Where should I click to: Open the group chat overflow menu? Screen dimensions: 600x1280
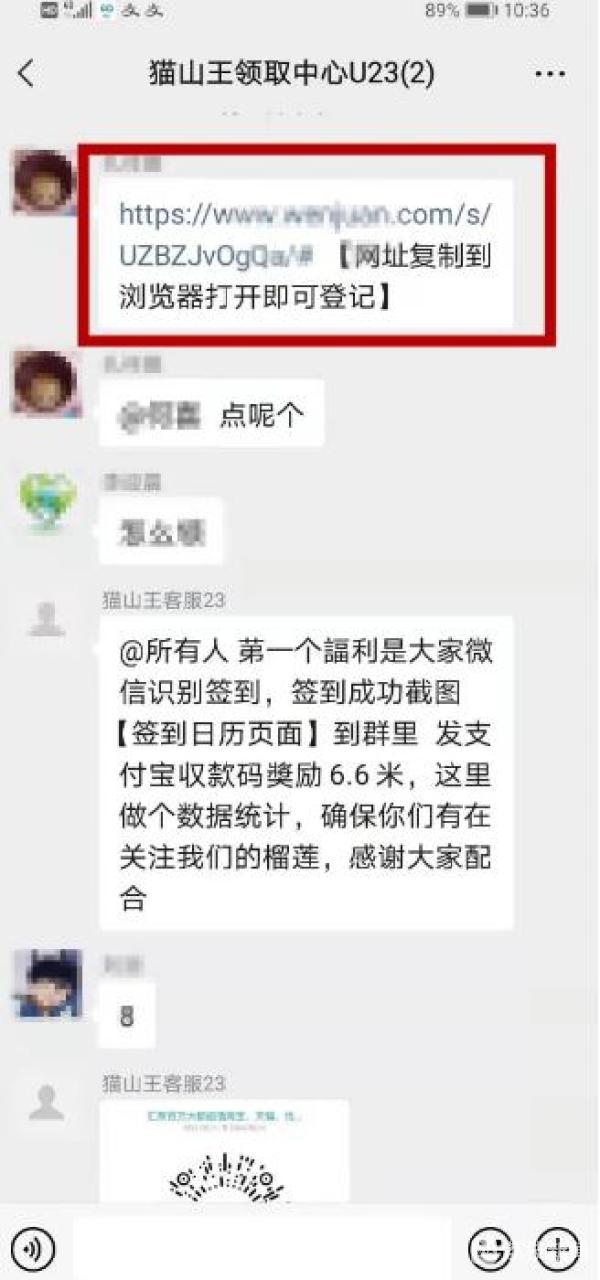550,73
